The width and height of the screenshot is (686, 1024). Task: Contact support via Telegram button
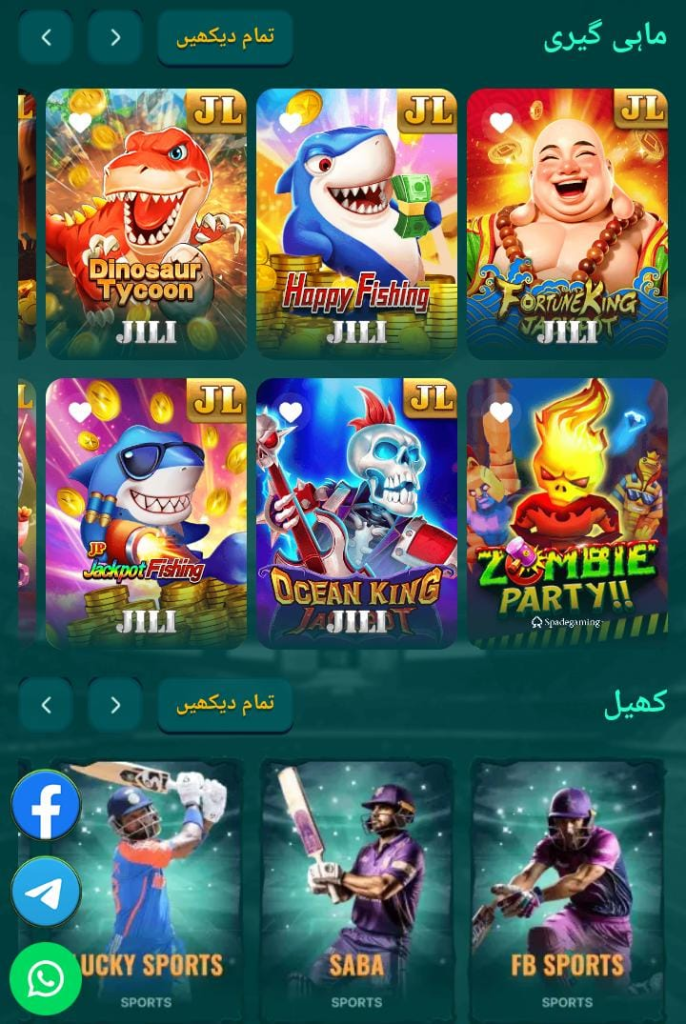coord(46,891)
